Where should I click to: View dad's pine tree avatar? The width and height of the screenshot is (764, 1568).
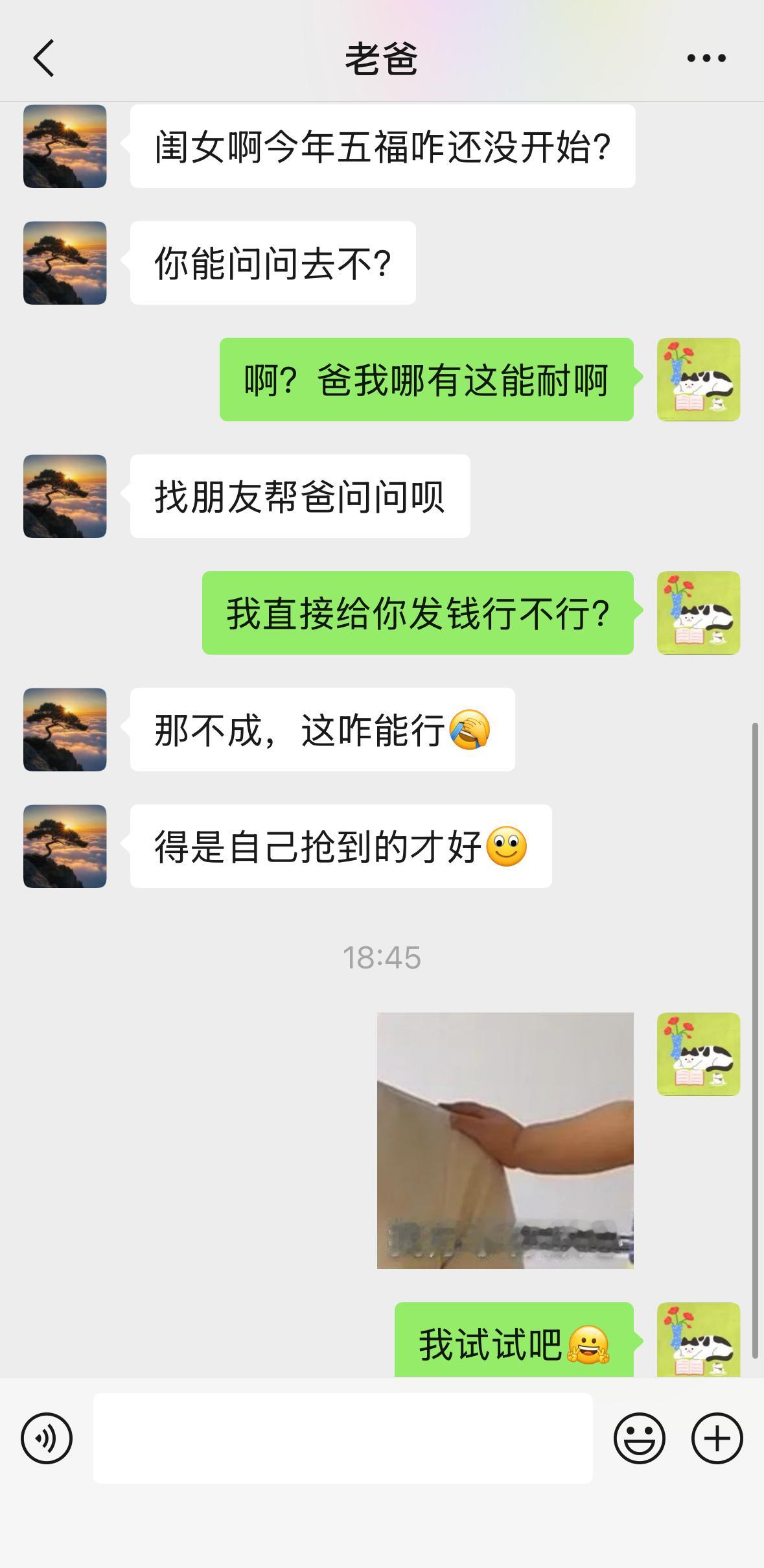pos(64,147)
